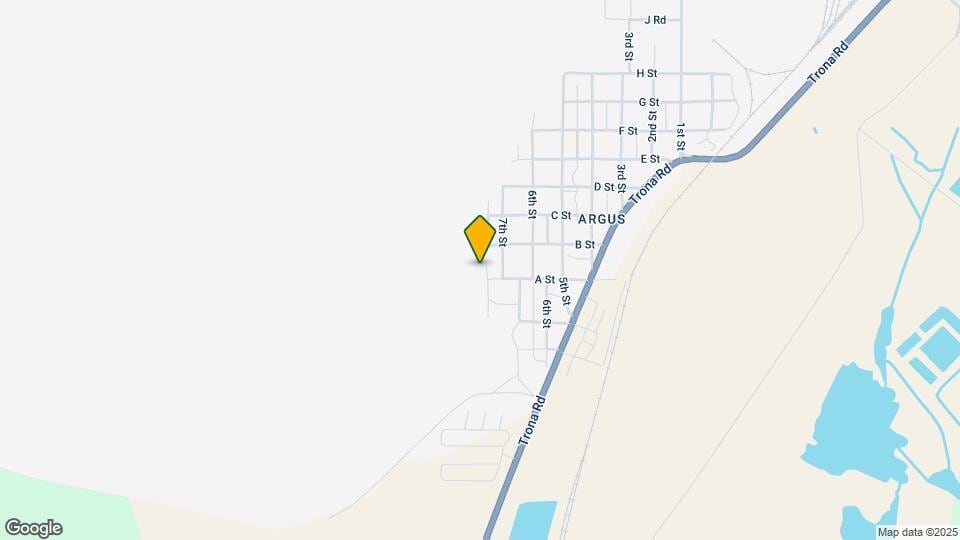Tap the orange location marker near 7th St
960x540 pixels.
coord(480,238)
